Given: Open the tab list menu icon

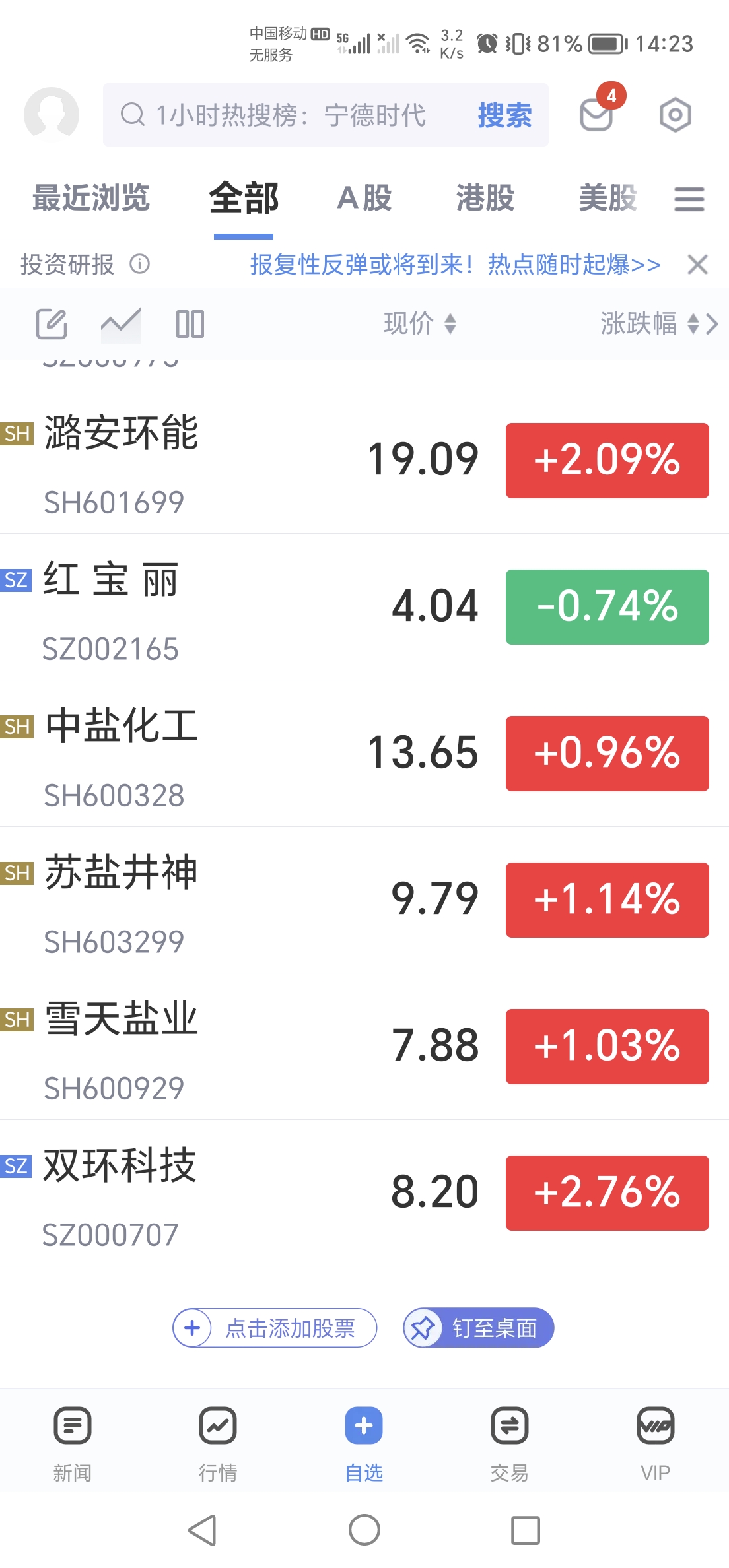Looking at the screenshot, I should click(x=689, y=199).
